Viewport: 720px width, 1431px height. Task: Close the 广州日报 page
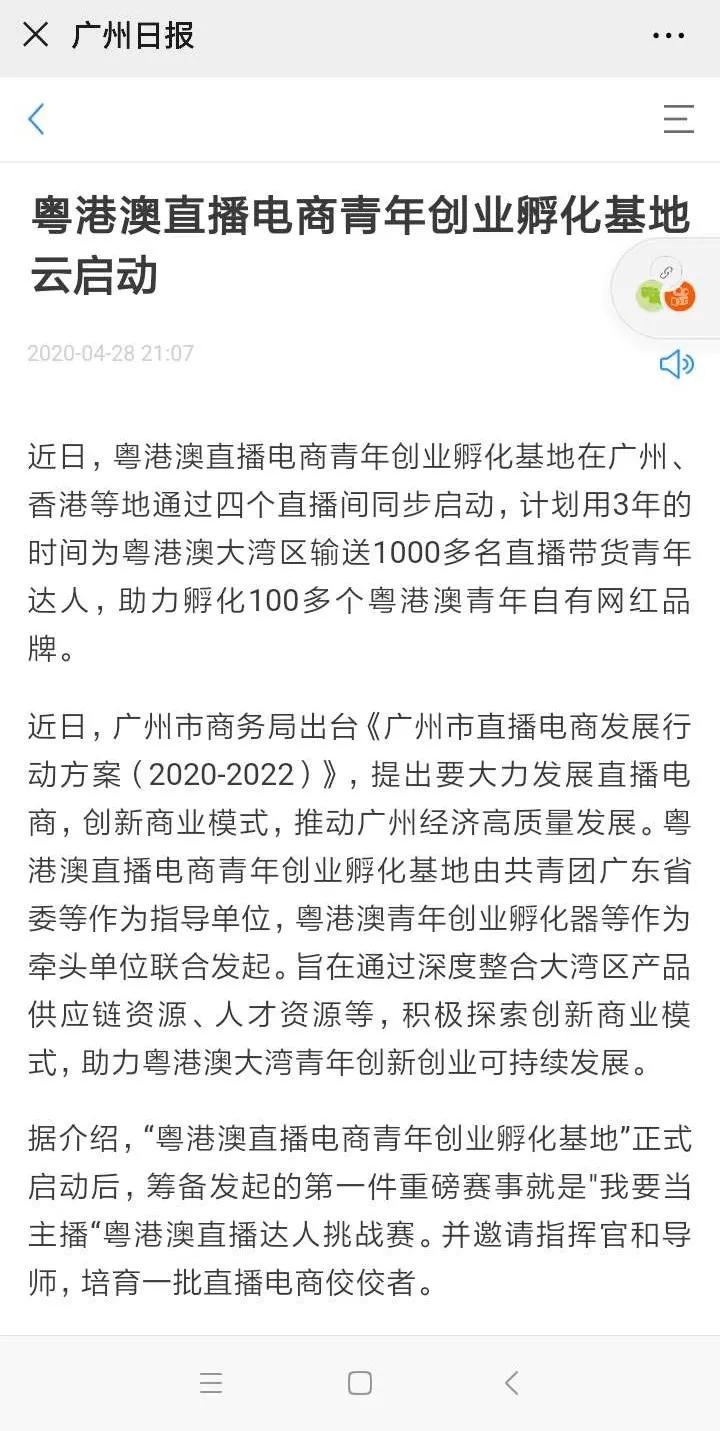(35, 35)
